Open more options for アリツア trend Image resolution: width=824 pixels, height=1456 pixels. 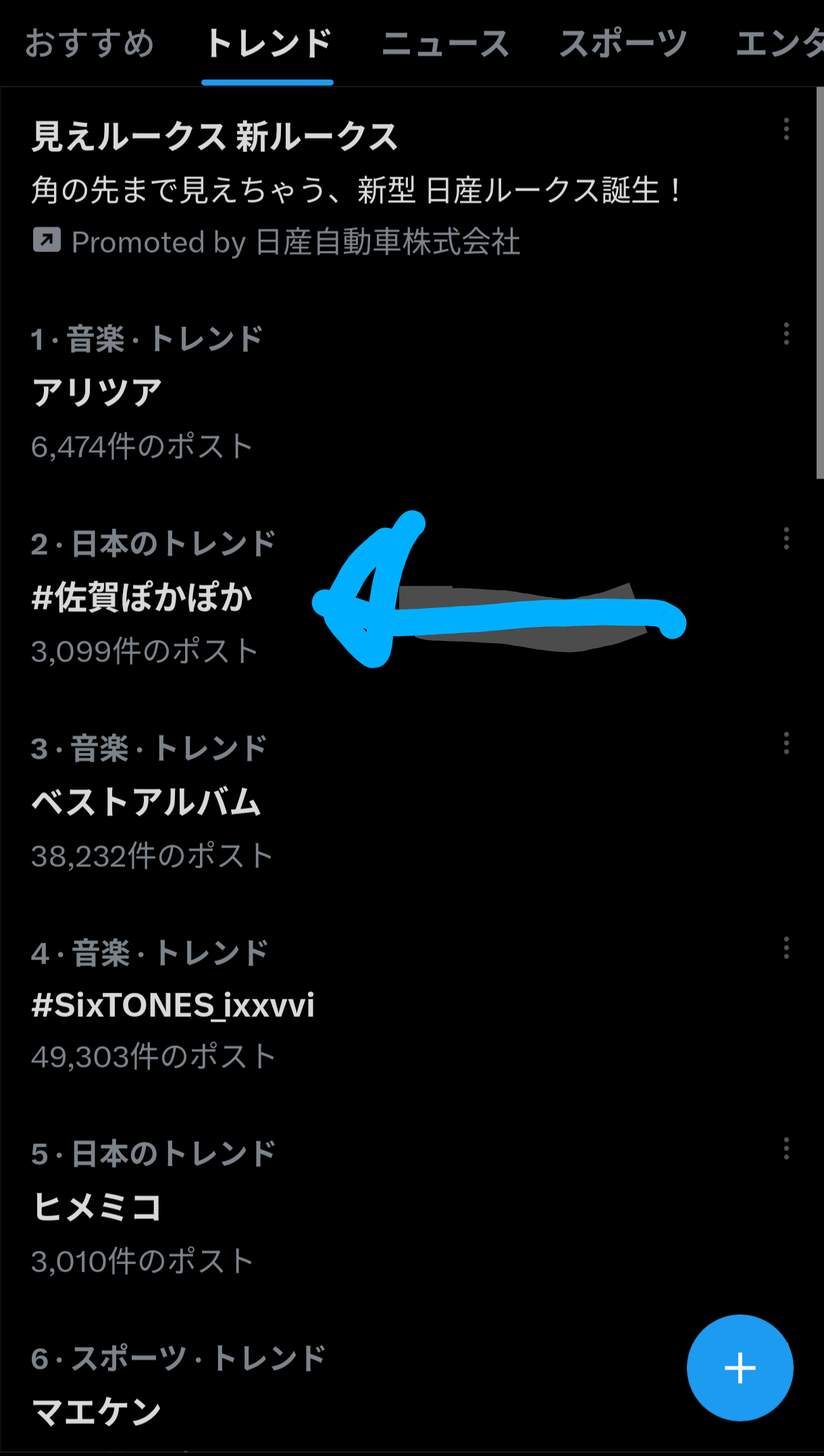tap(786, 334)
